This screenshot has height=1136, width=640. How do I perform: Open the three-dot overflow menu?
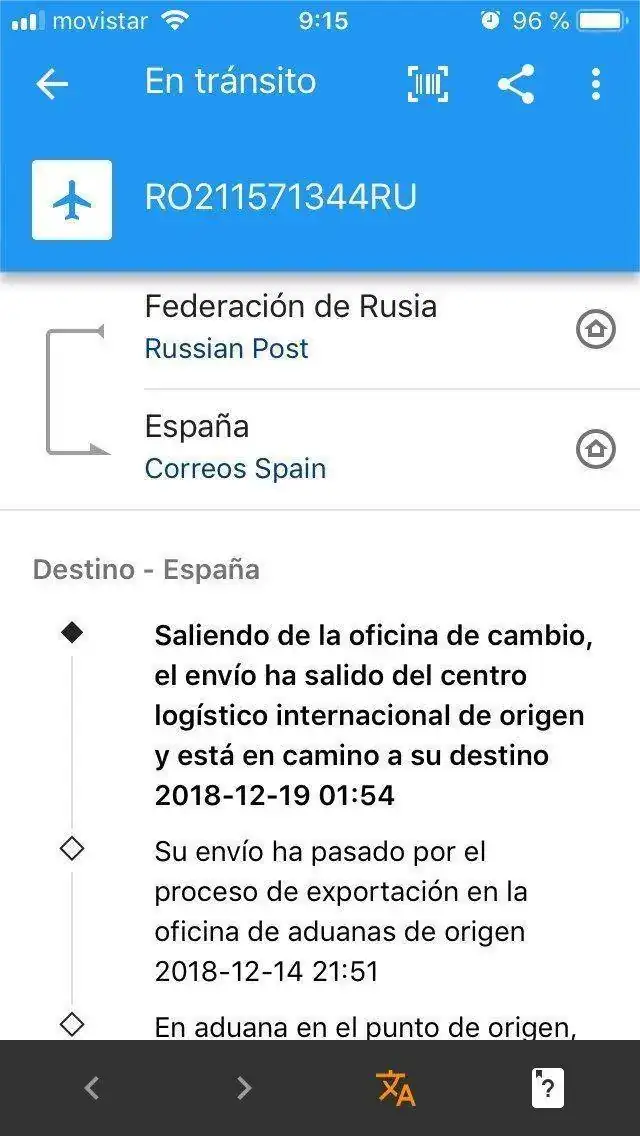[x=596, y=84]
